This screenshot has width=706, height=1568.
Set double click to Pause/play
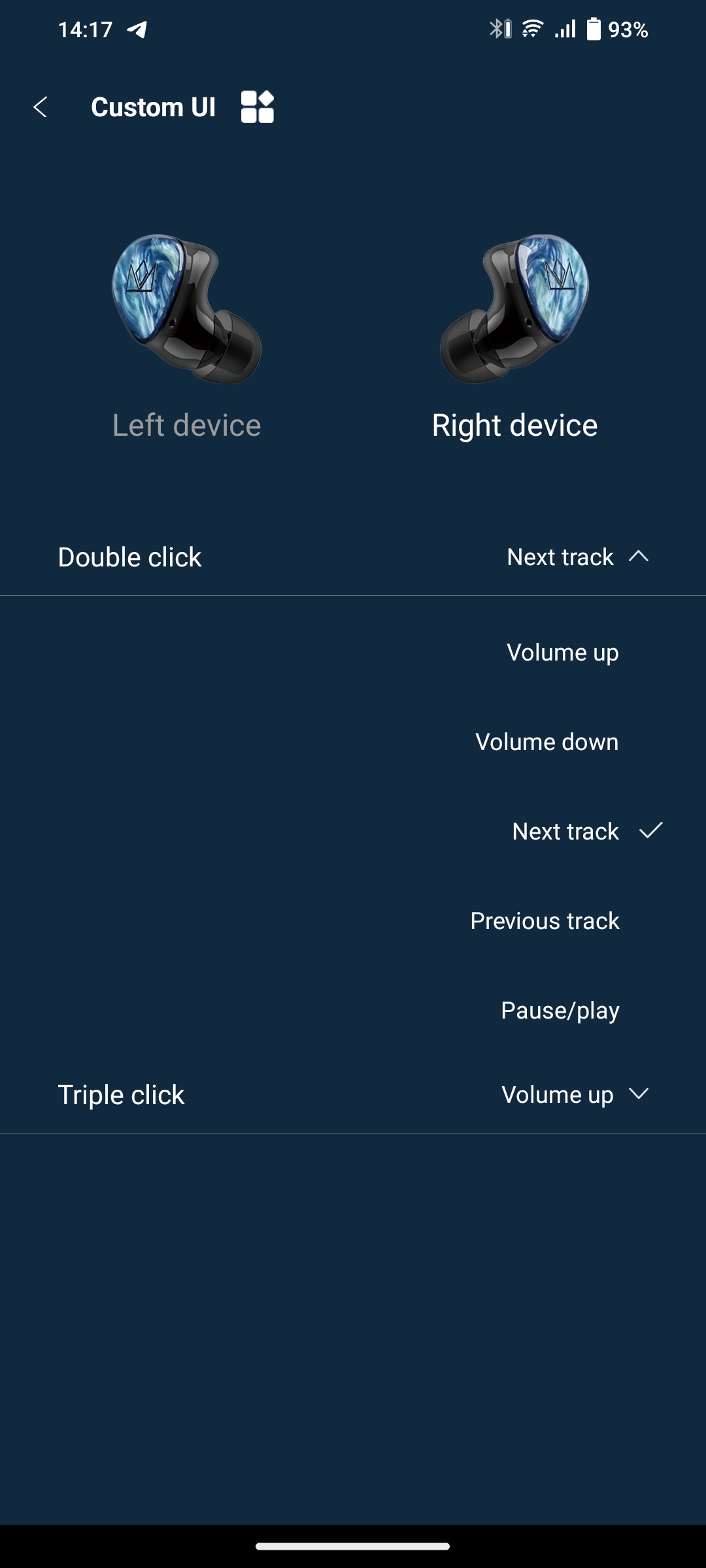[560, 1011]
